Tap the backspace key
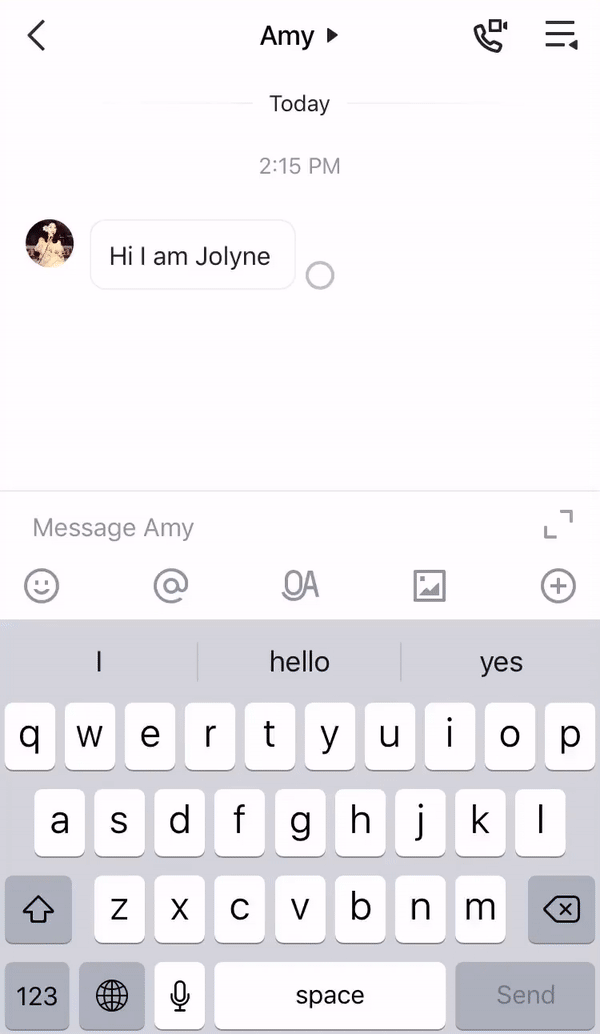The image size is (600, 1034). tap(561, 909)
